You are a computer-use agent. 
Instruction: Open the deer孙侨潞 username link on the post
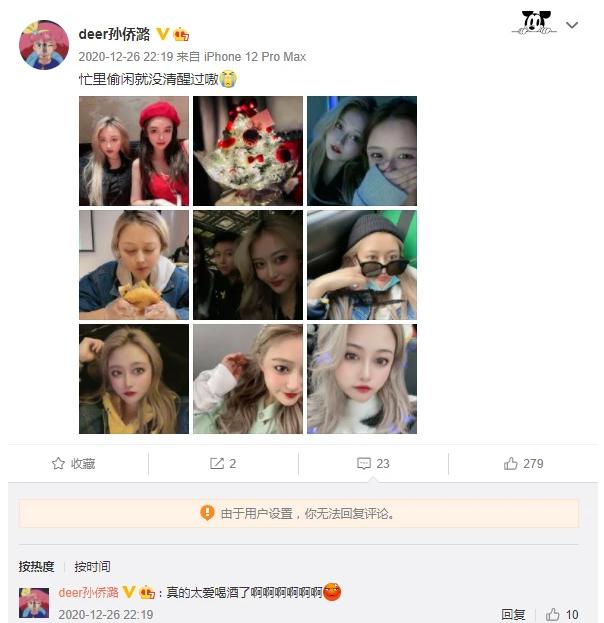tap(115, 35)
